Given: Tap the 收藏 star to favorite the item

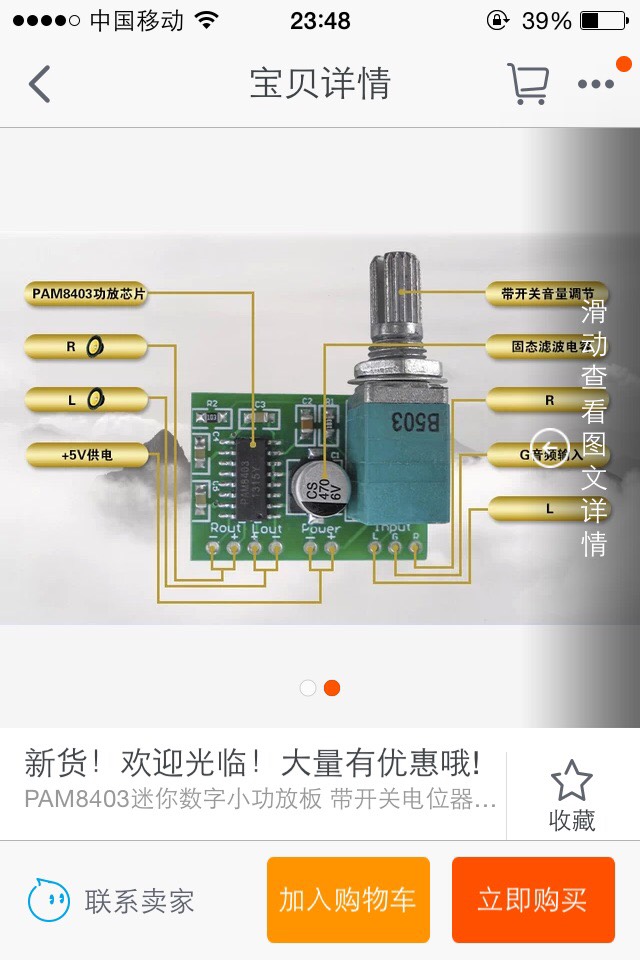Looking at the screenshot, I should [x=572, y=794].
